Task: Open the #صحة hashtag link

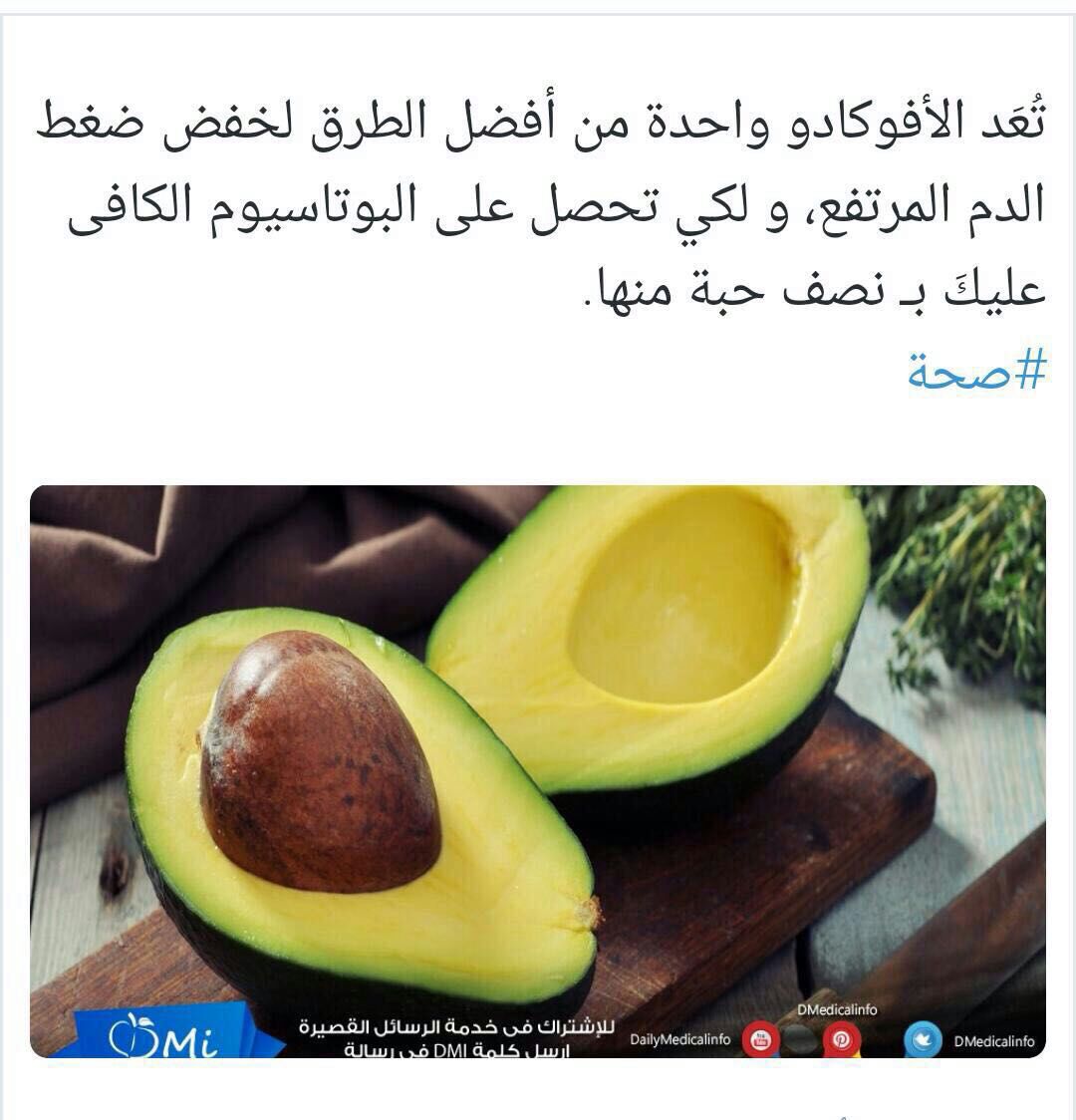Action: click(x=977, y=372)
